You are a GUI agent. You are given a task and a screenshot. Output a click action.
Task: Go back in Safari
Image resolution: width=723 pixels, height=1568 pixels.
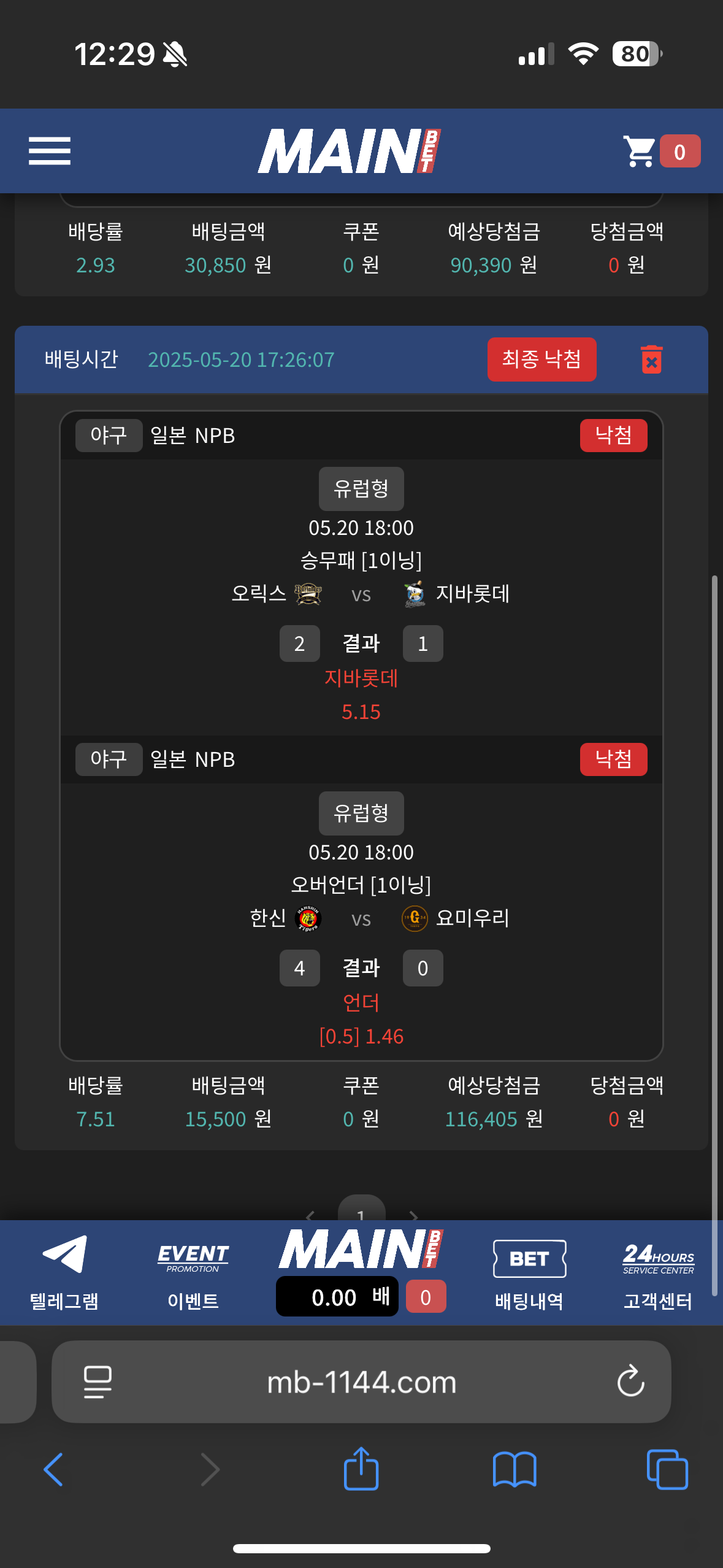pyautogui.click(x=54, y=1469)
